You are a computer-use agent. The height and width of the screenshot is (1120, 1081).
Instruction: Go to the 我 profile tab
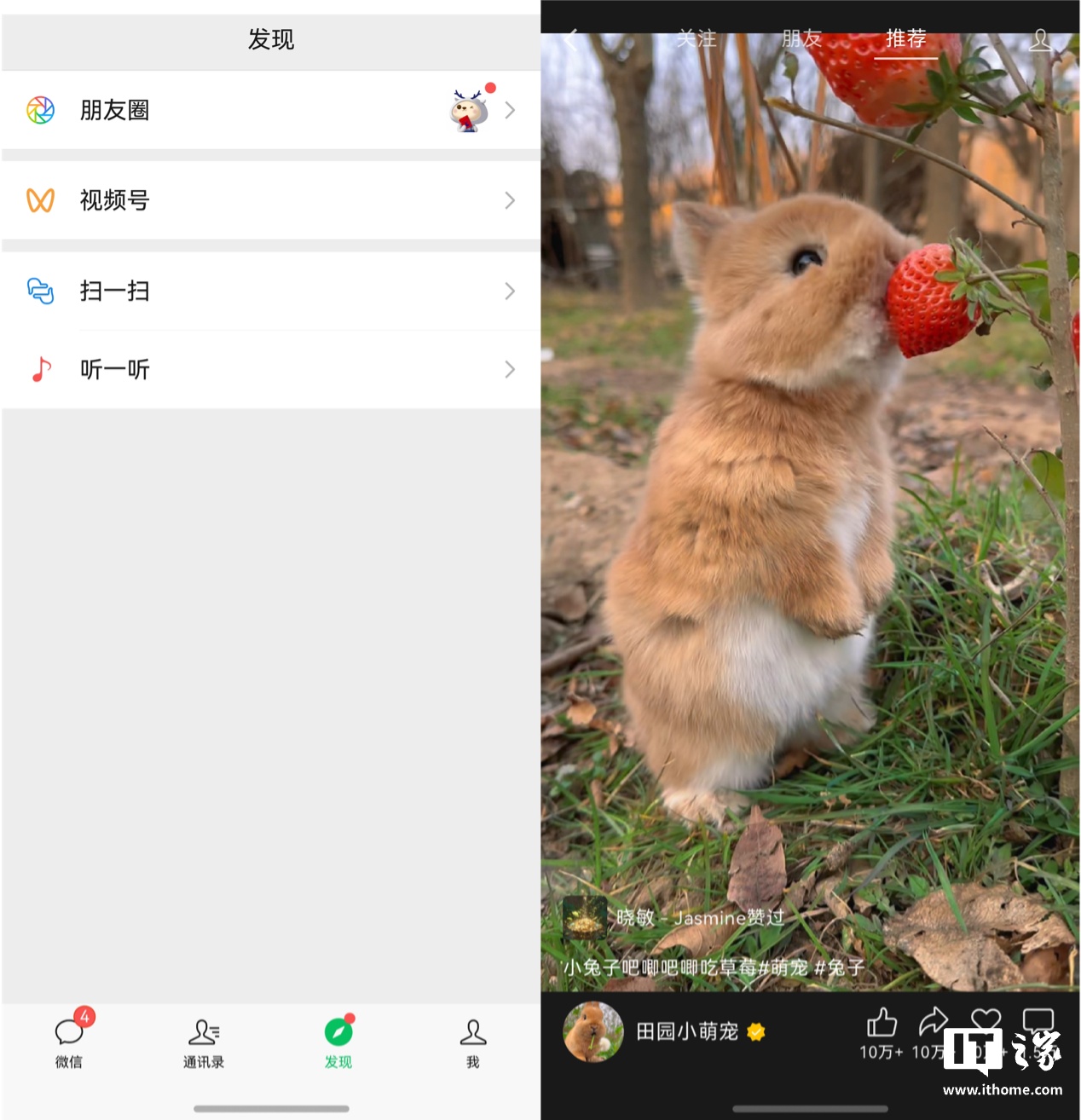(472, 1042)
